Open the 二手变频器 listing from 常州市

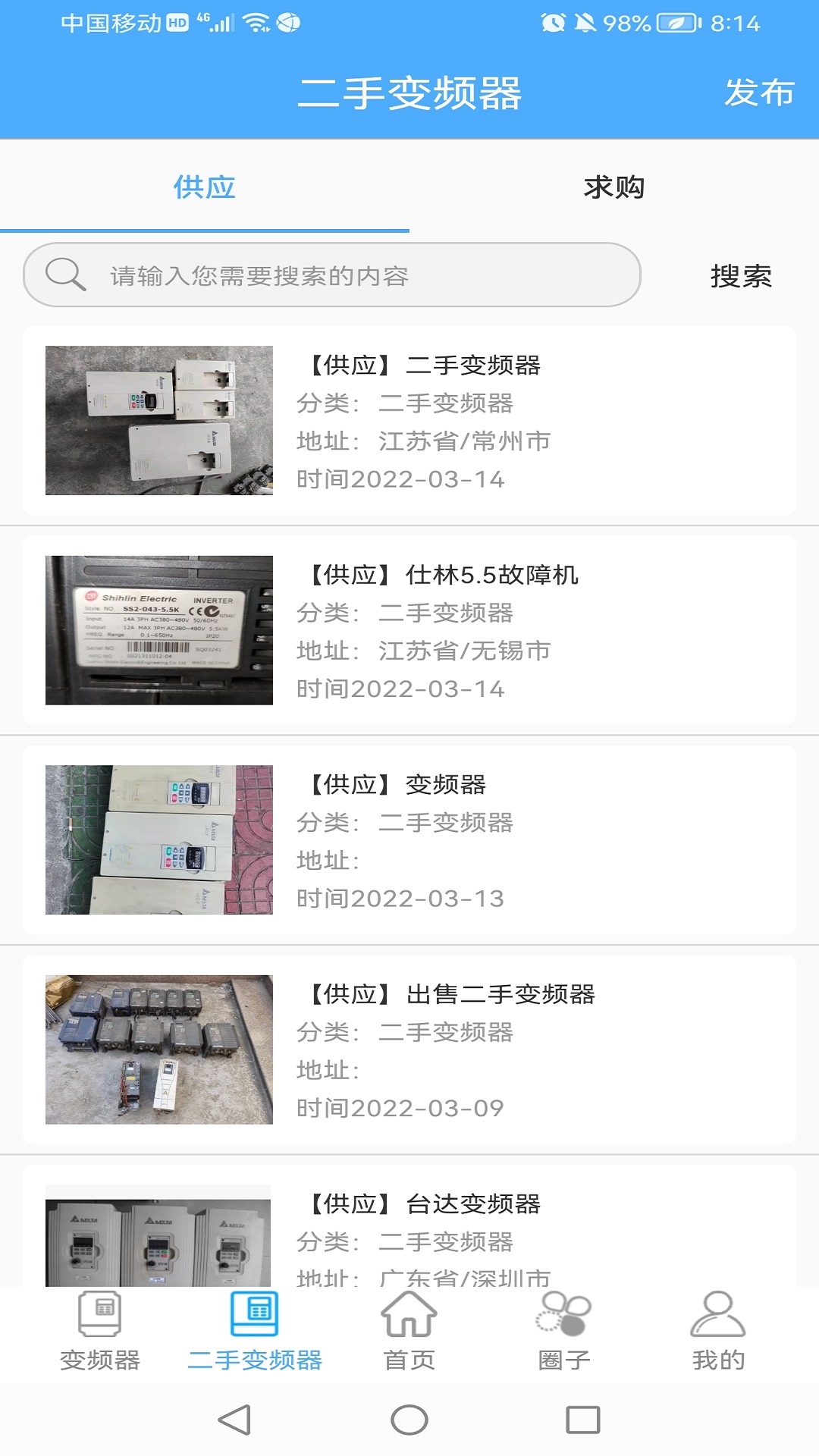pos(409,421)
